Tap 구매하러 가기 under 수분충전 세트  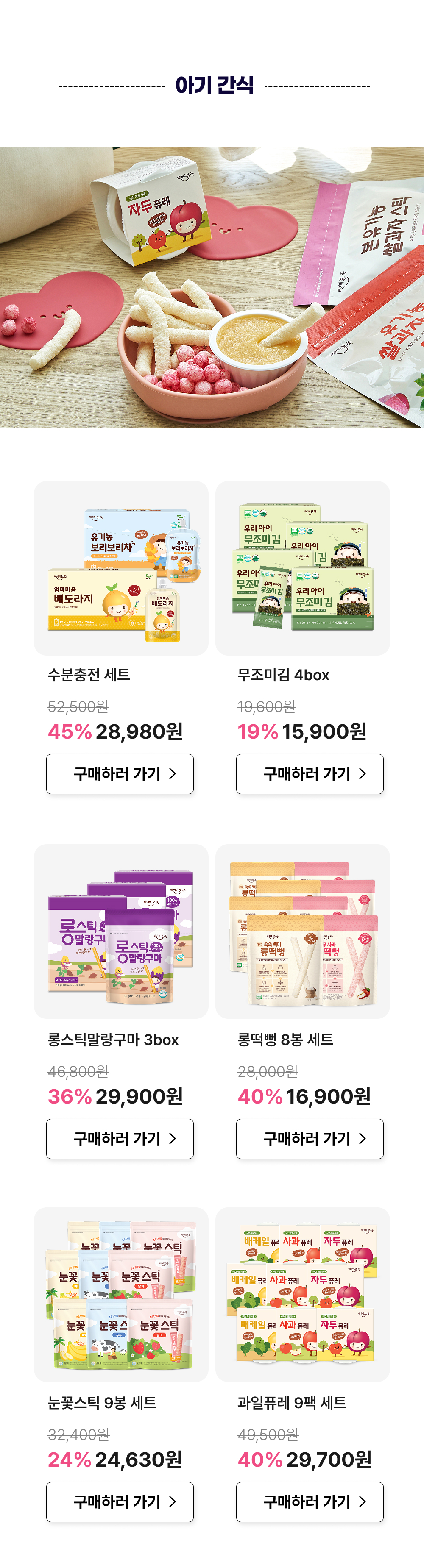(120, 774)
